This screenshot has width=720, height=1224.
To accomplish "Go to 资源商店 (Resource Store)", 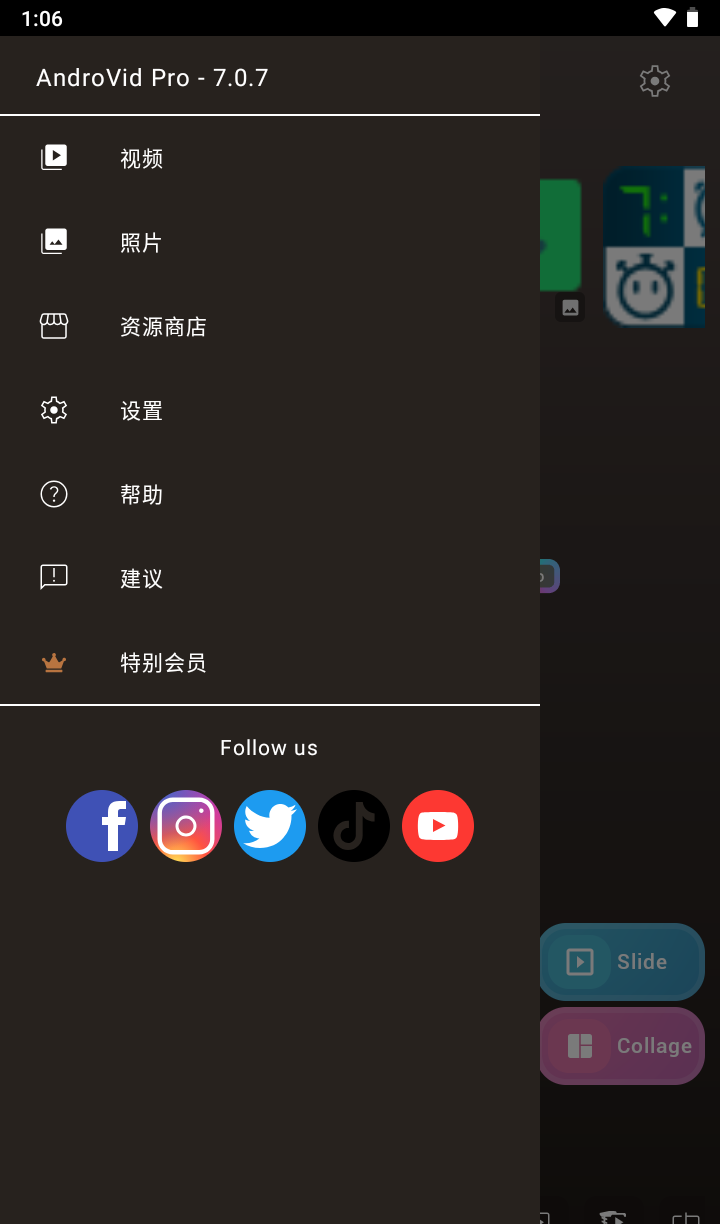I will click(x=163, y=326).
